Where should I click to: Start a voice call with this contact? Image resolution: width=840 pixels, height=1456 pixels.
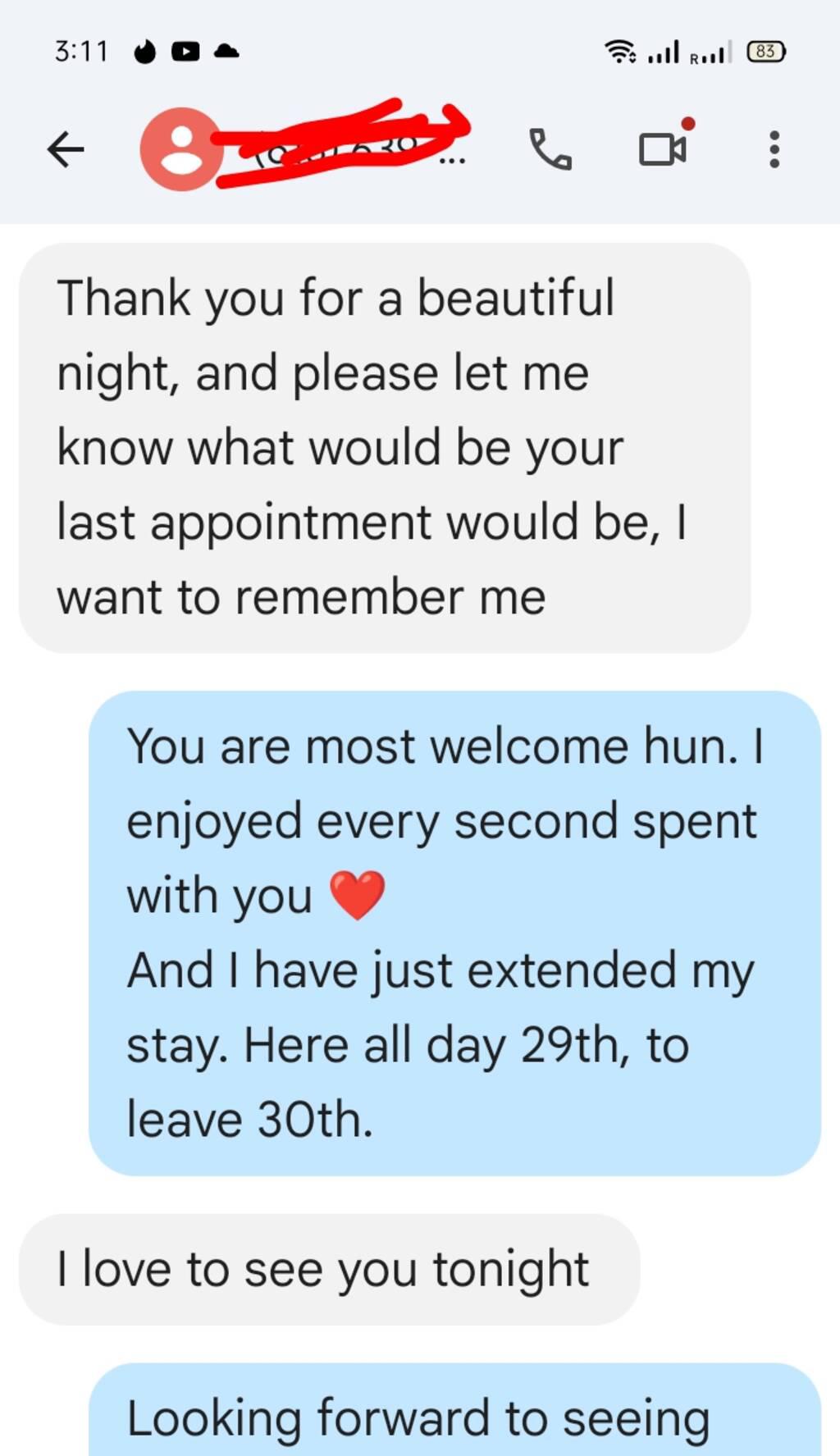(x=550, y=150)
